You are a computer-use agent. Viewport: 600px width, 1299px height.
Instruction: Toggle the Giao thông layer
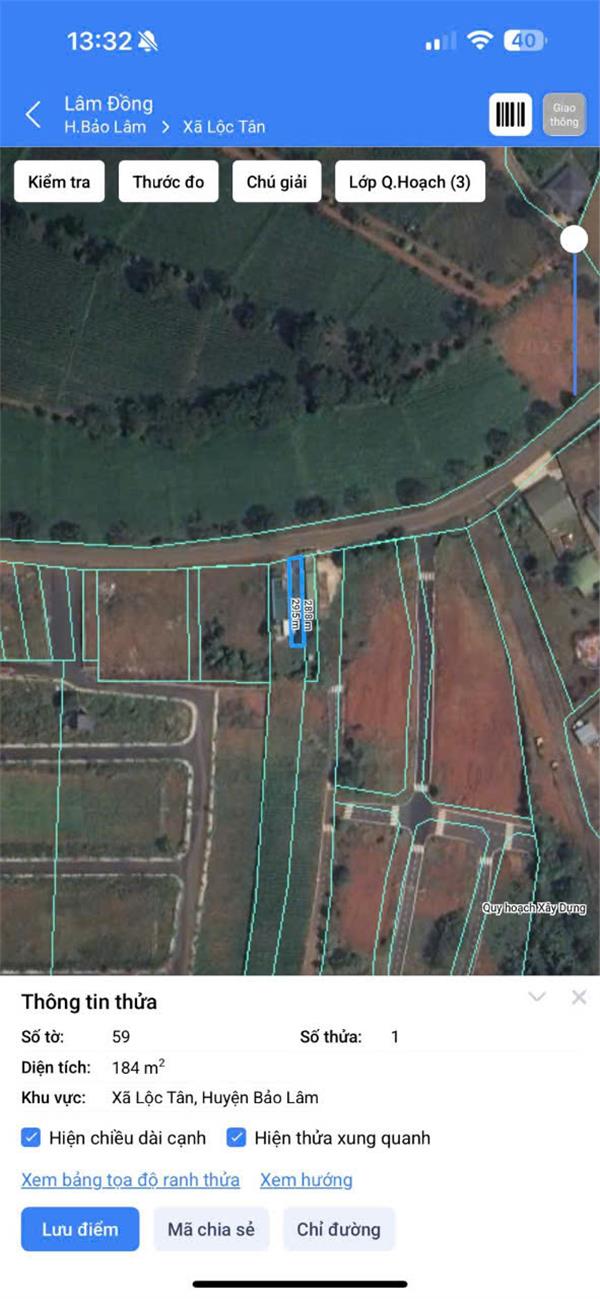tap(564, 115)
